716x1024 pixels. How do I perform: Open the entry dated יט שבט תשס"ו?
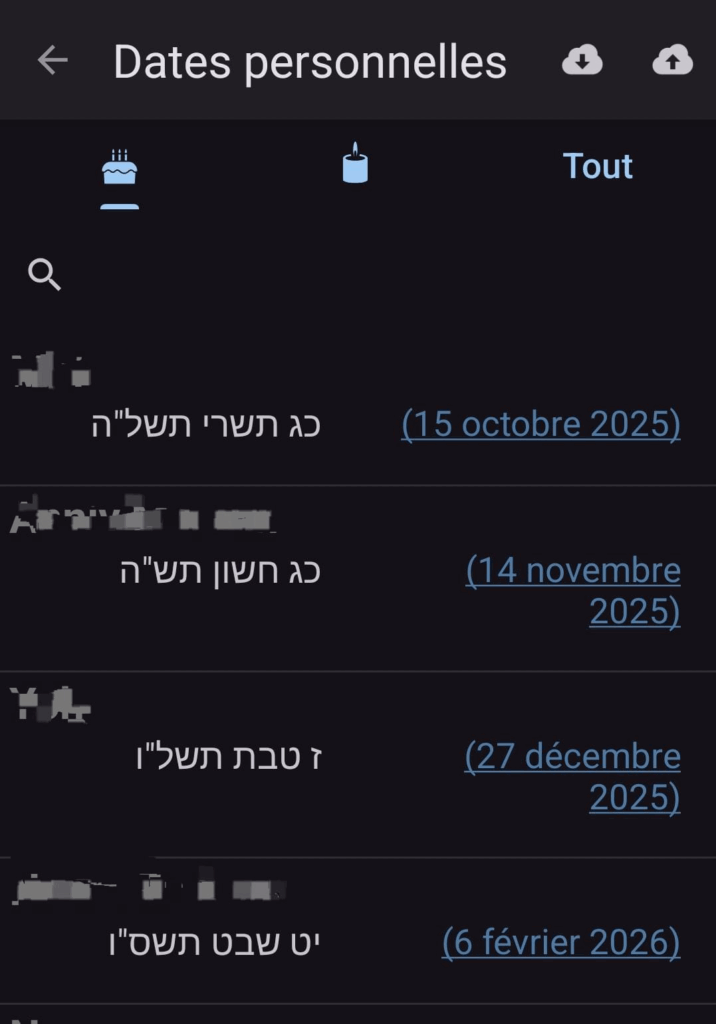coord(214,942)
